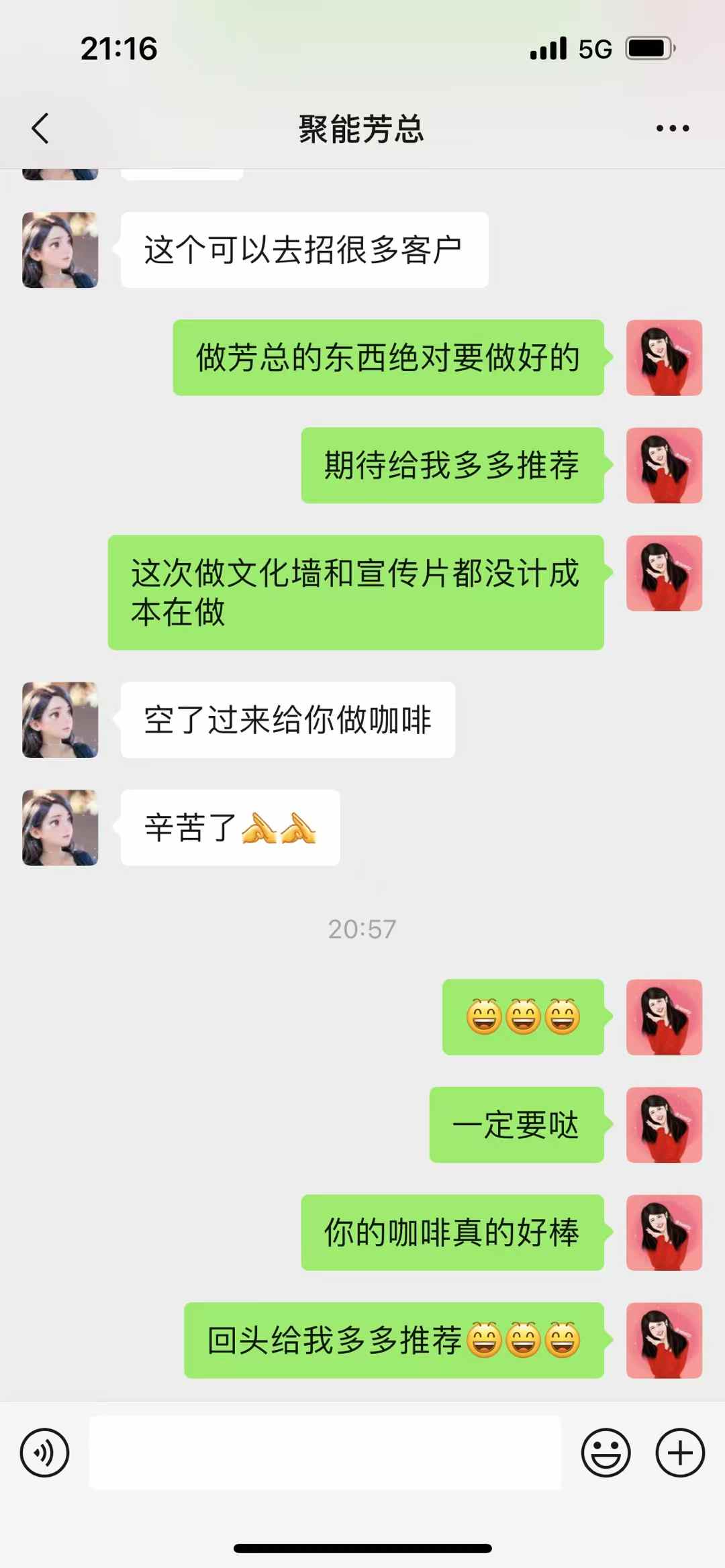Switch to voice message input
This screenshot has width=725, height=1568.
tap(45, 1453)
